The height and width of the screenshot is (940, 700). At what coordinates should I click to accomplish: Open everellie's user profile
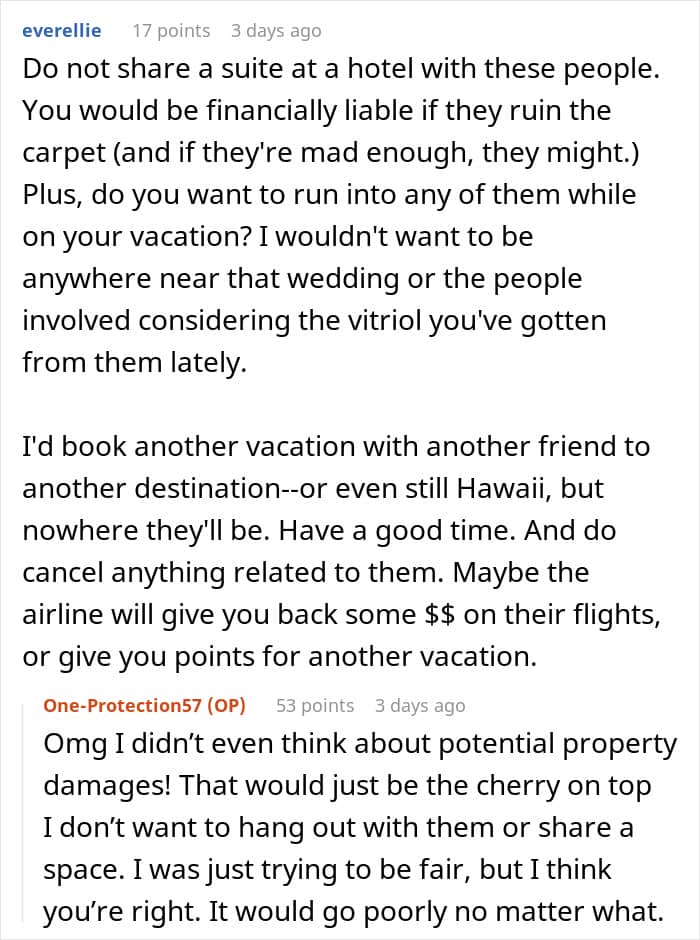(x=61, y=31)
